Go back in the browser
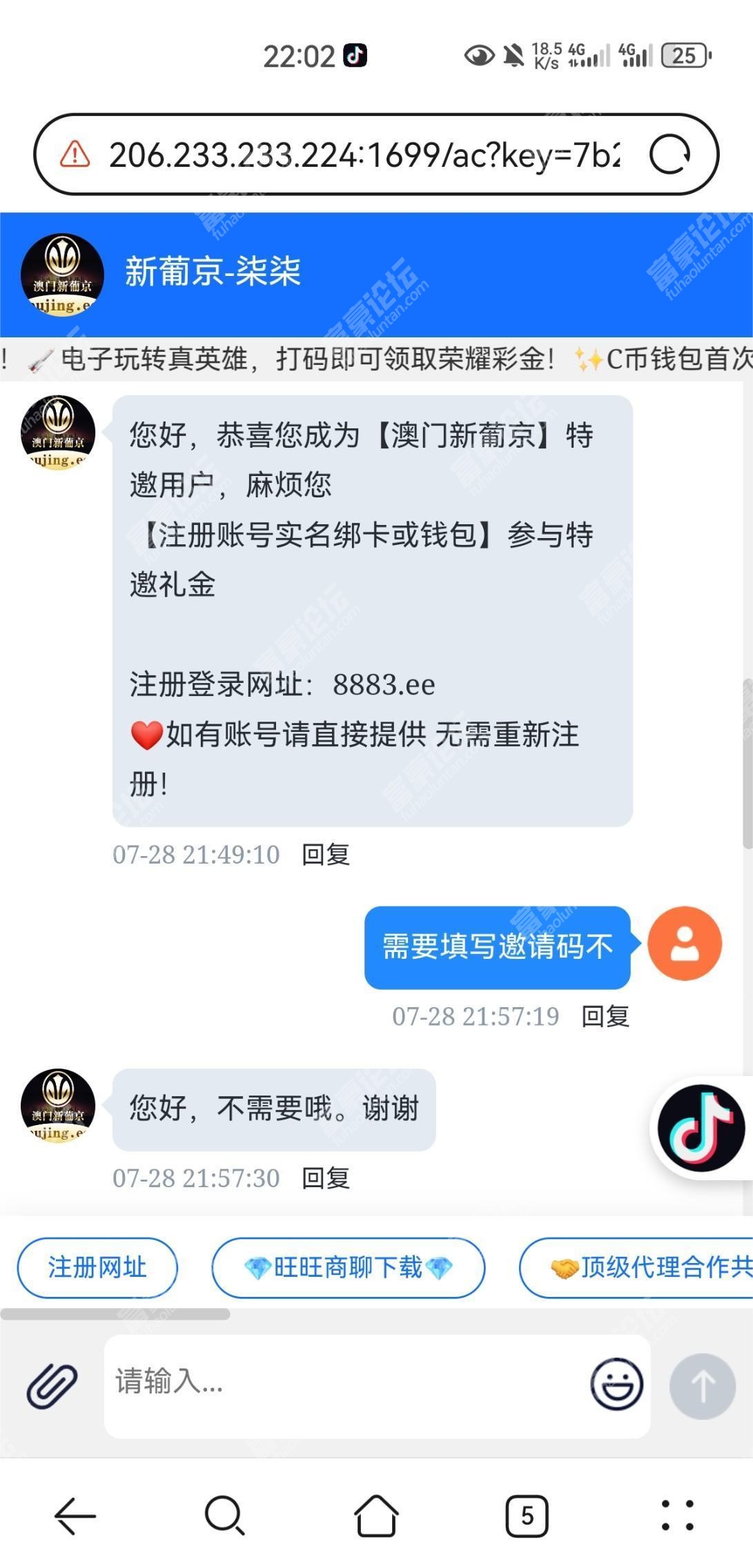 (x=75, y=1516)
